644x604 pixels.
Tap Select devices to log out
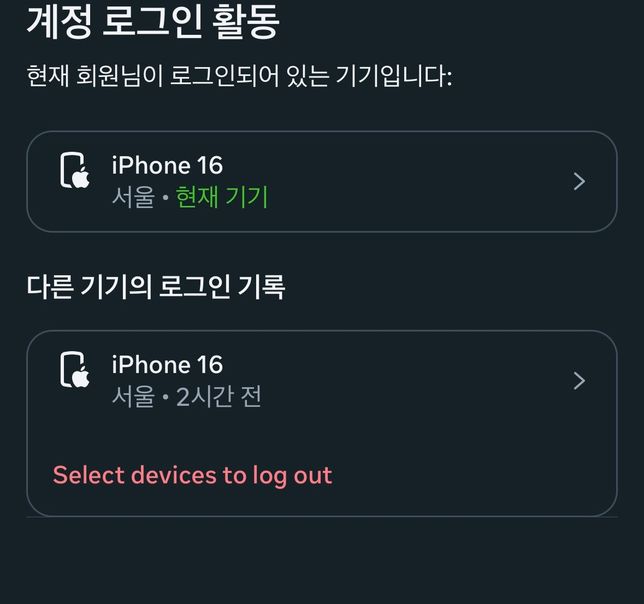coord(192,475)
